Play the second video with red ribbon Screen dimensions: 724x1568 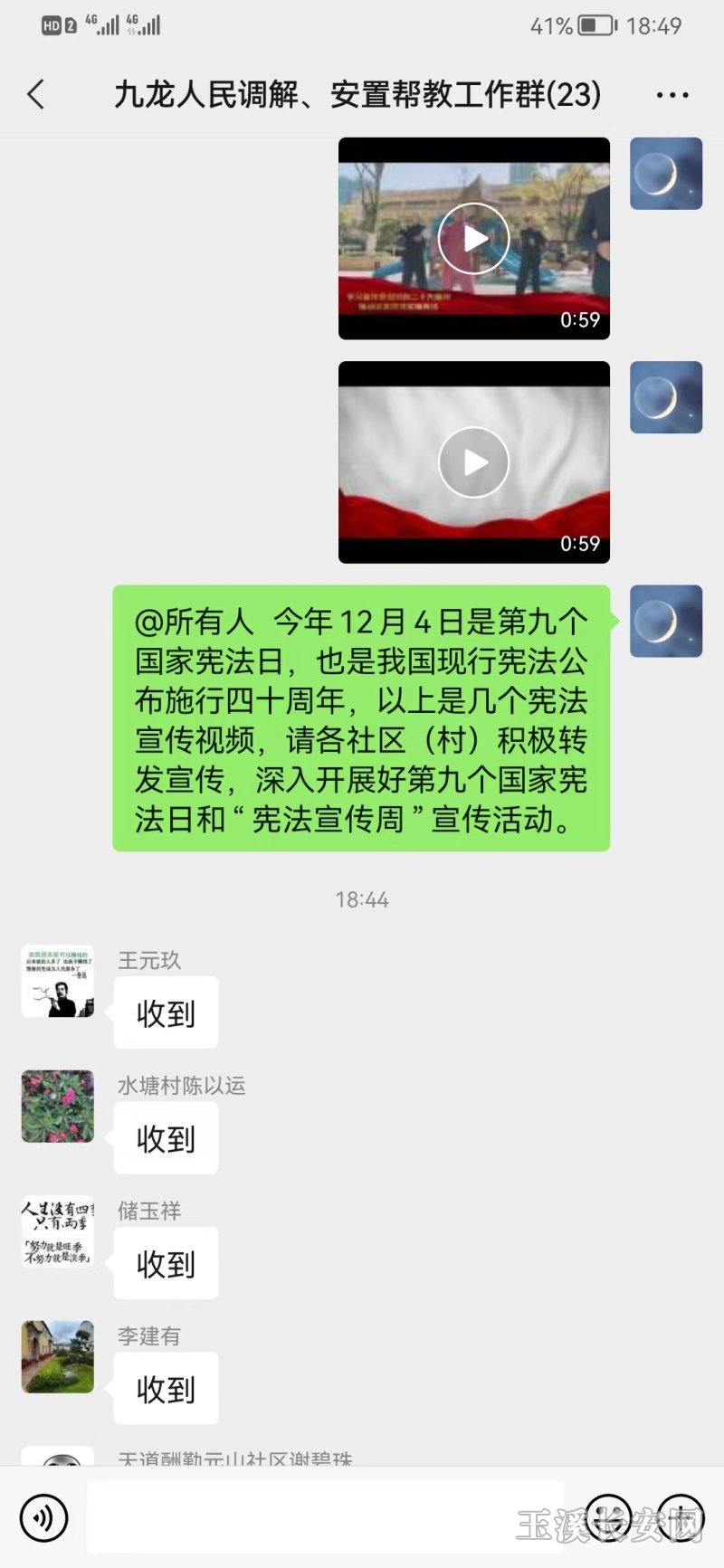pos(473,462)
